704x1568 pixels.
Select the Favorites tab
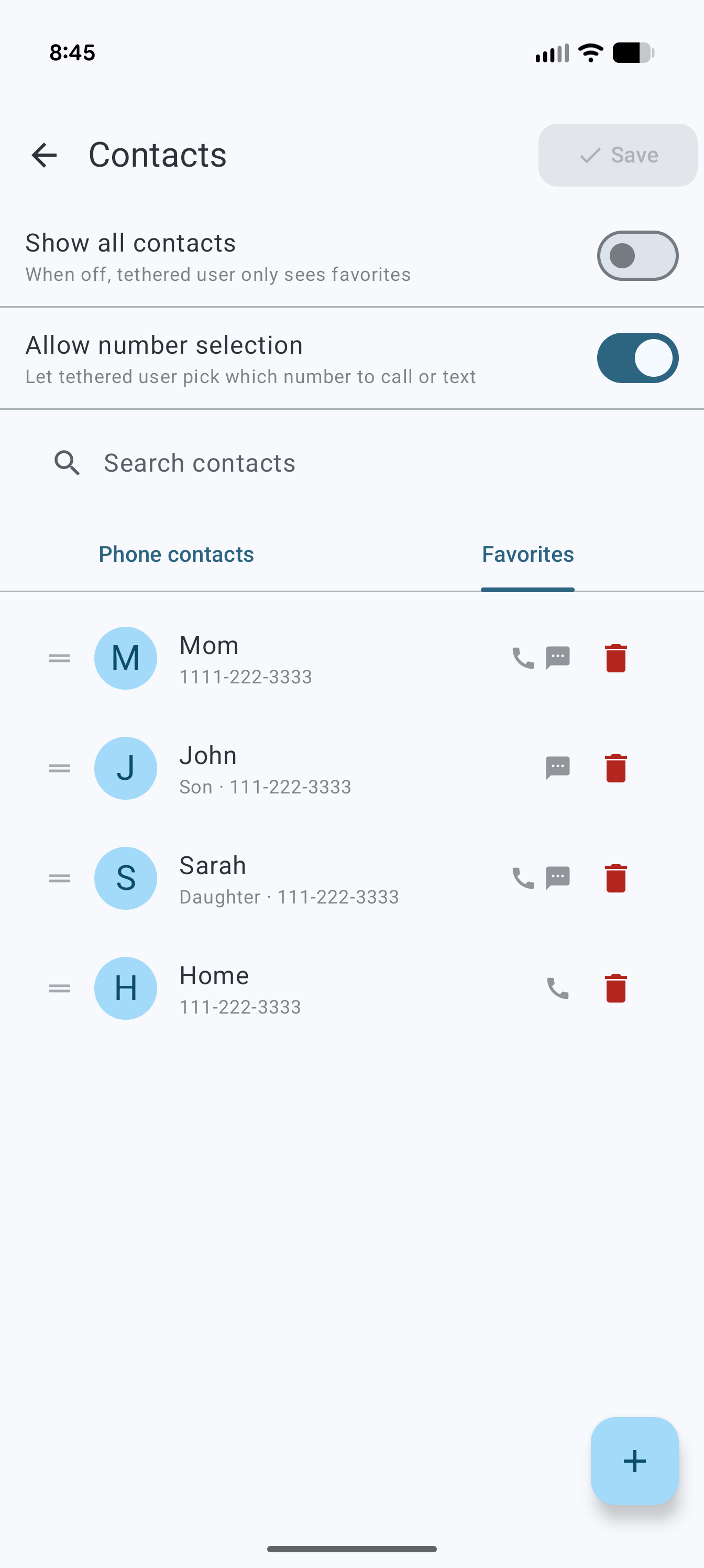coord(527,554)
